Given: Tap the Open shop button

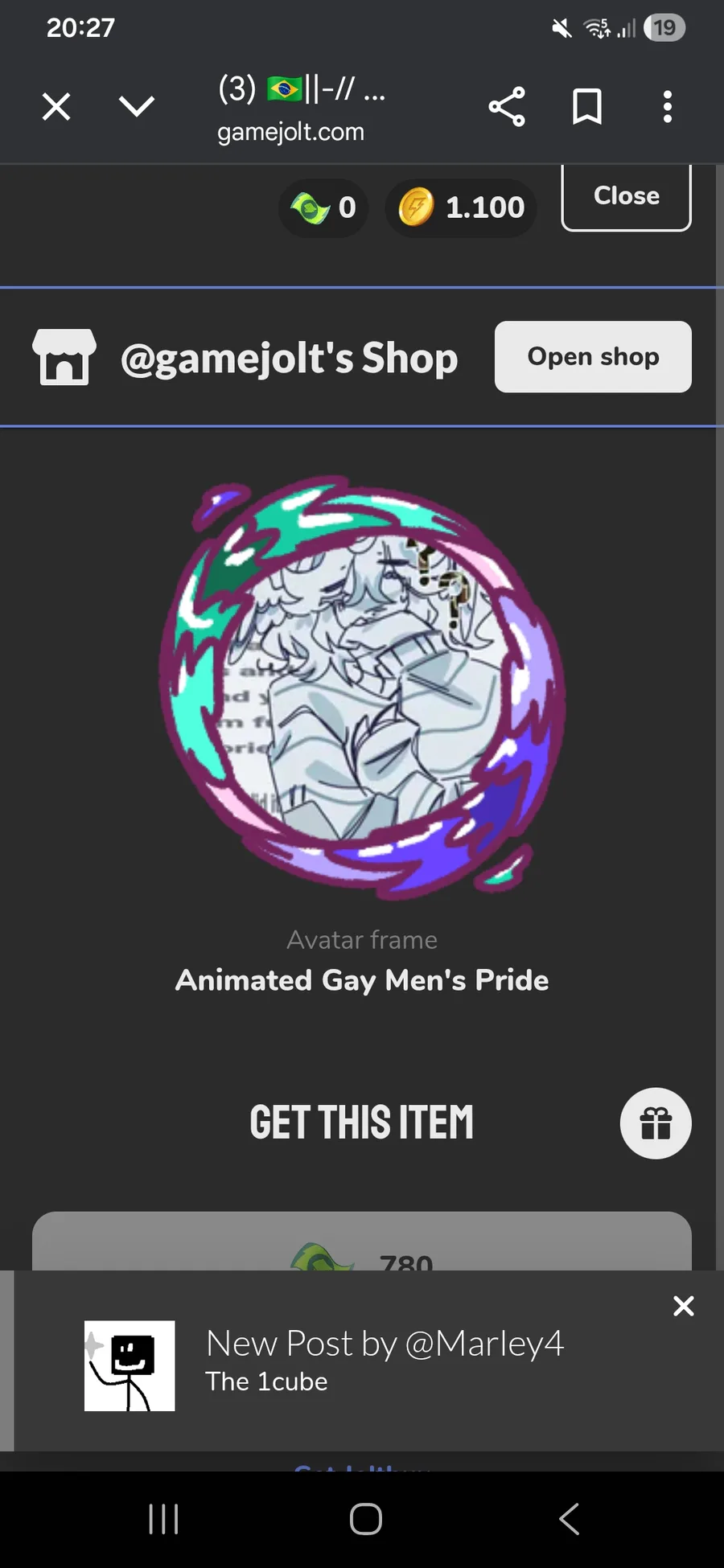Looking at the screenshot, I should (x=593, y=357).
